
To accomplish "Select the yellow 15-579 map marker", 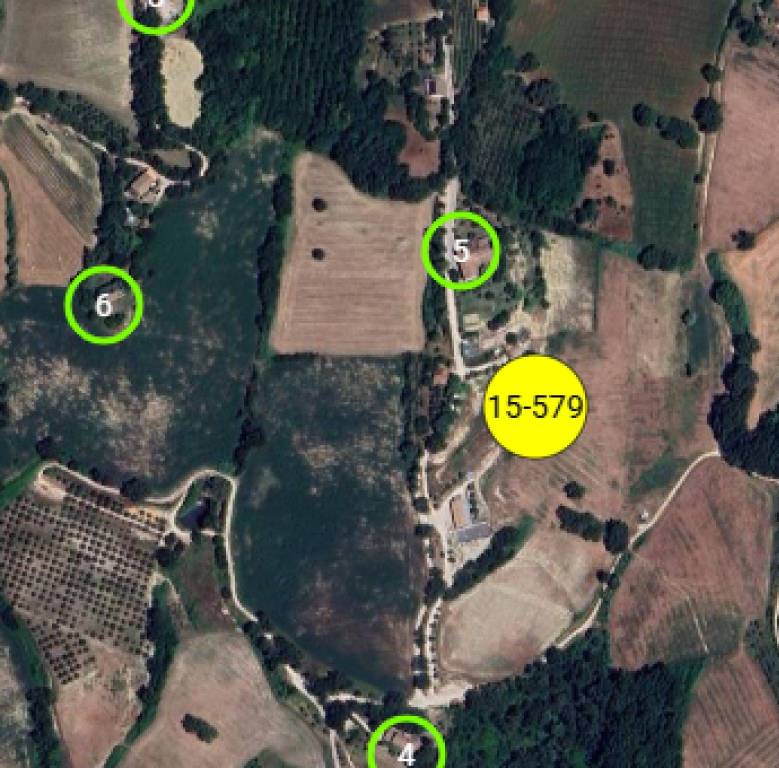I will [535, 407].
